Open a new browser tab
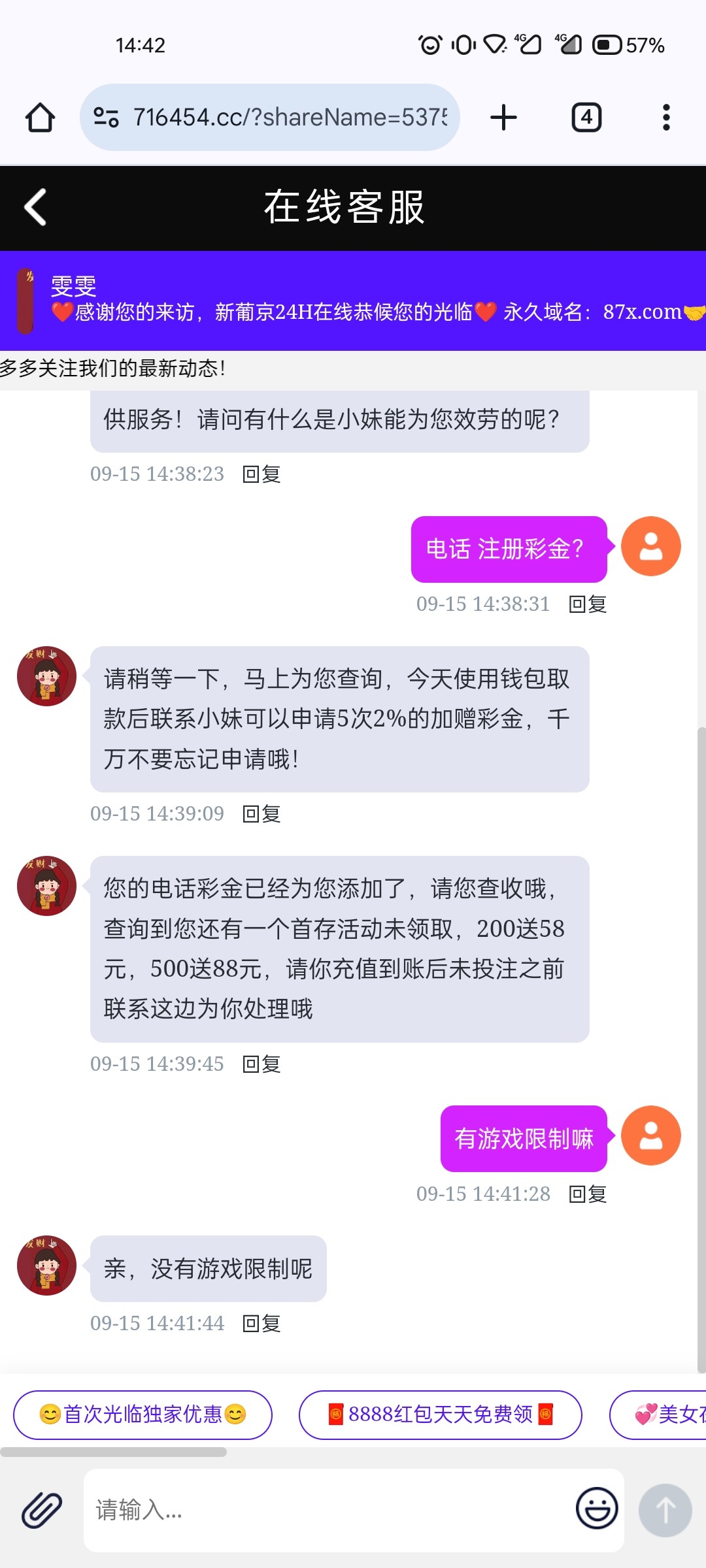Viewport: 706px width, 1568px height. [503, 118]
